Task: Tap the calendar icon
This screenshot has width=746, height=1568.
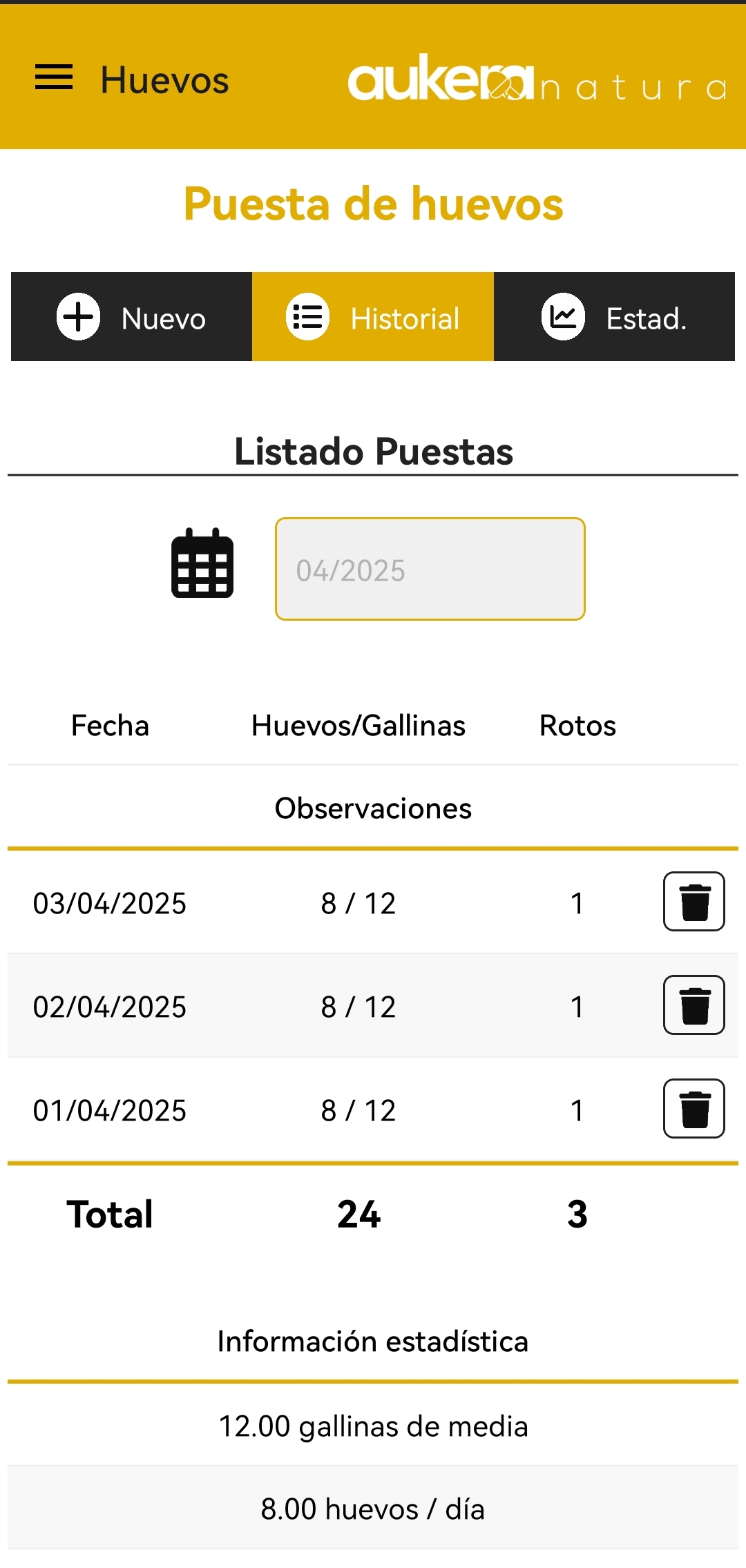Action: pos(202,563)
